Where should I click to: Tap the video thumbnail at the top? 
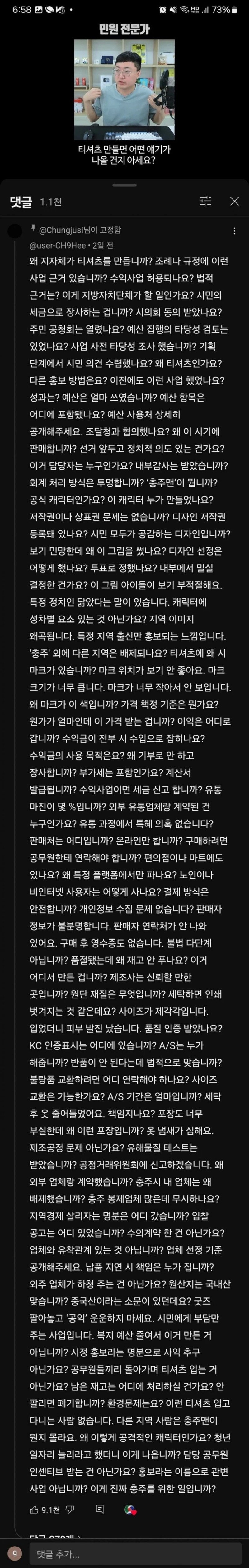(x=124, y=90)
